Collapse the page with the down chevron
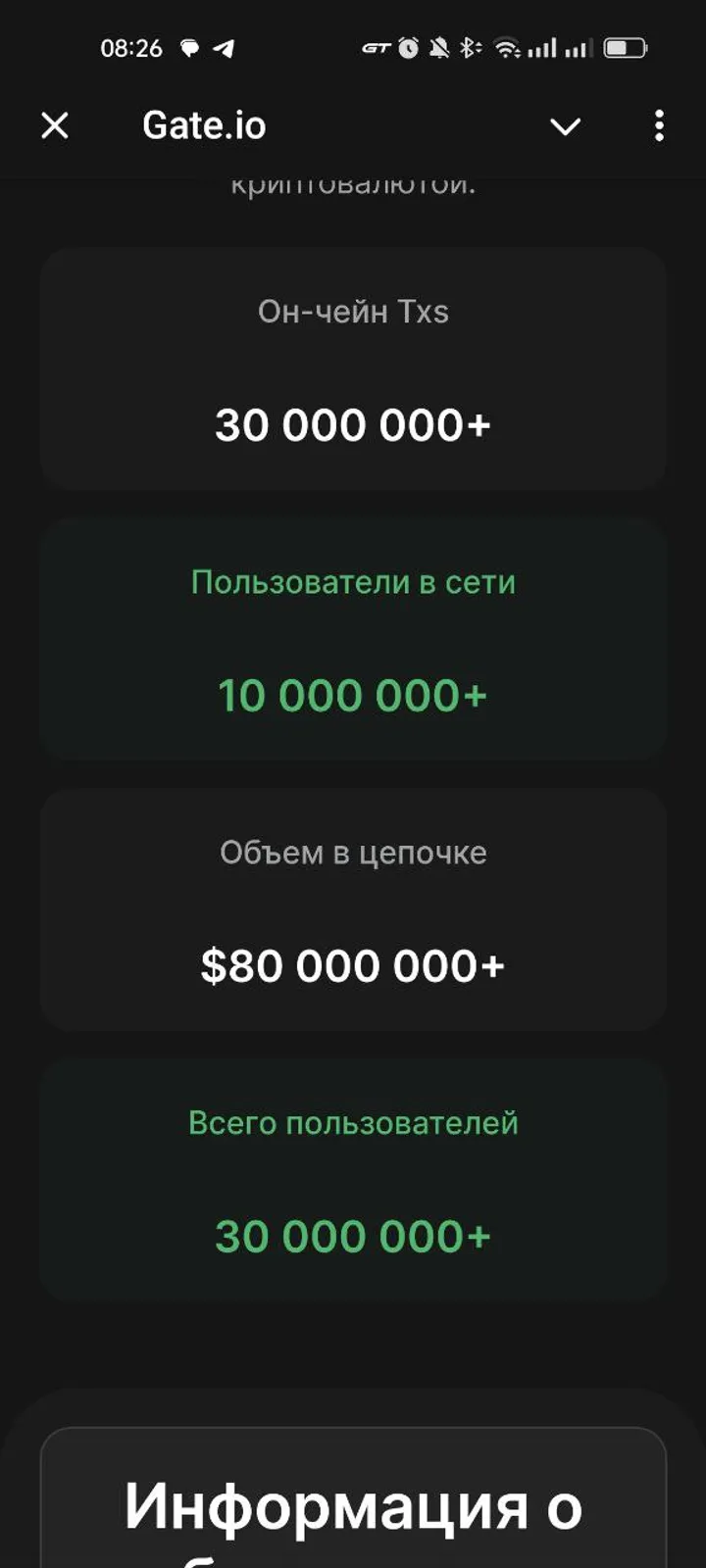This screenshot has width=706, height=1568. 565,125
